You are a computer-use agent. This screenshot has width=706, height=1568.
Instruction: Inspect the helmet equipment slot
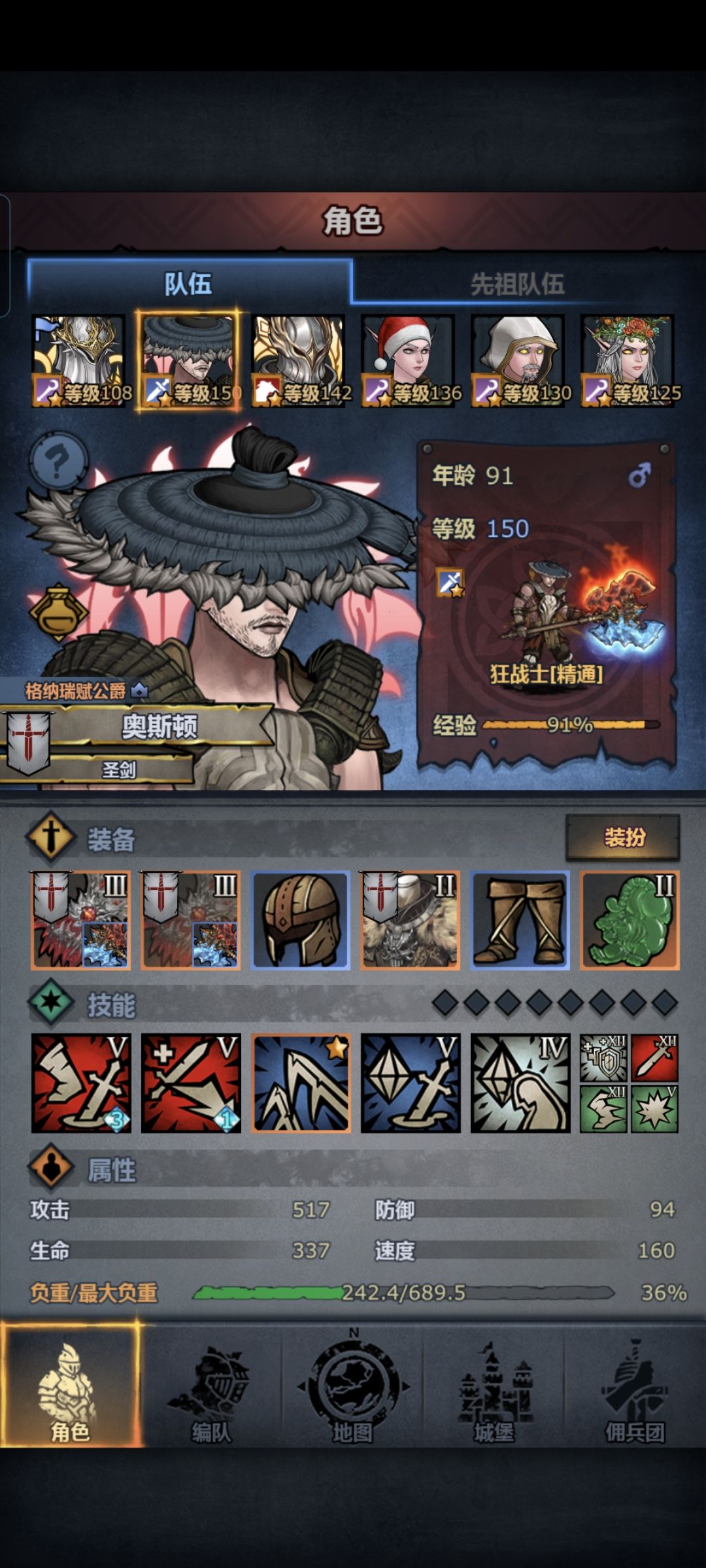pos(300,920)
